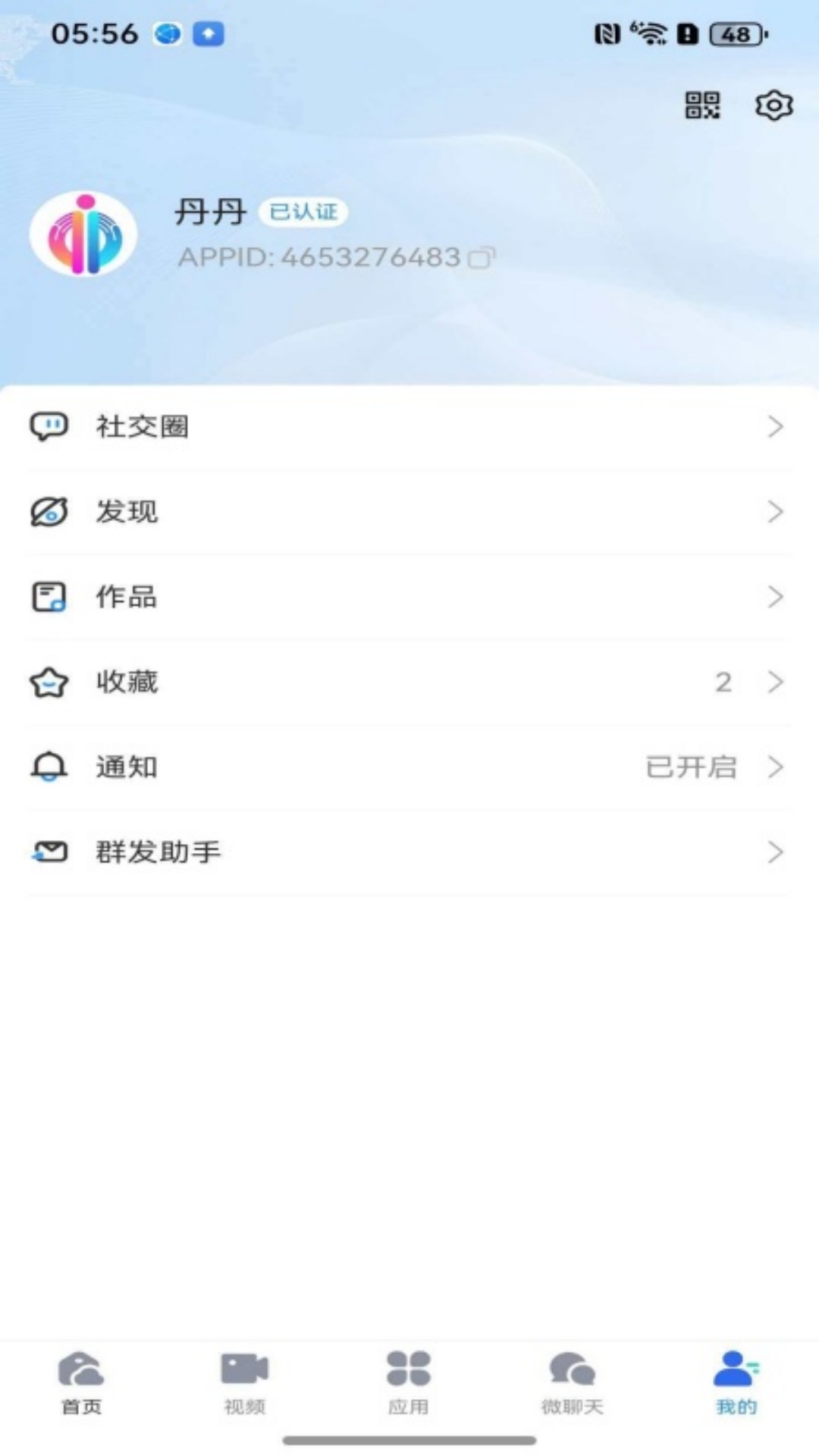
Task: Open the QR code scanner icon
Action: point(701,105)
